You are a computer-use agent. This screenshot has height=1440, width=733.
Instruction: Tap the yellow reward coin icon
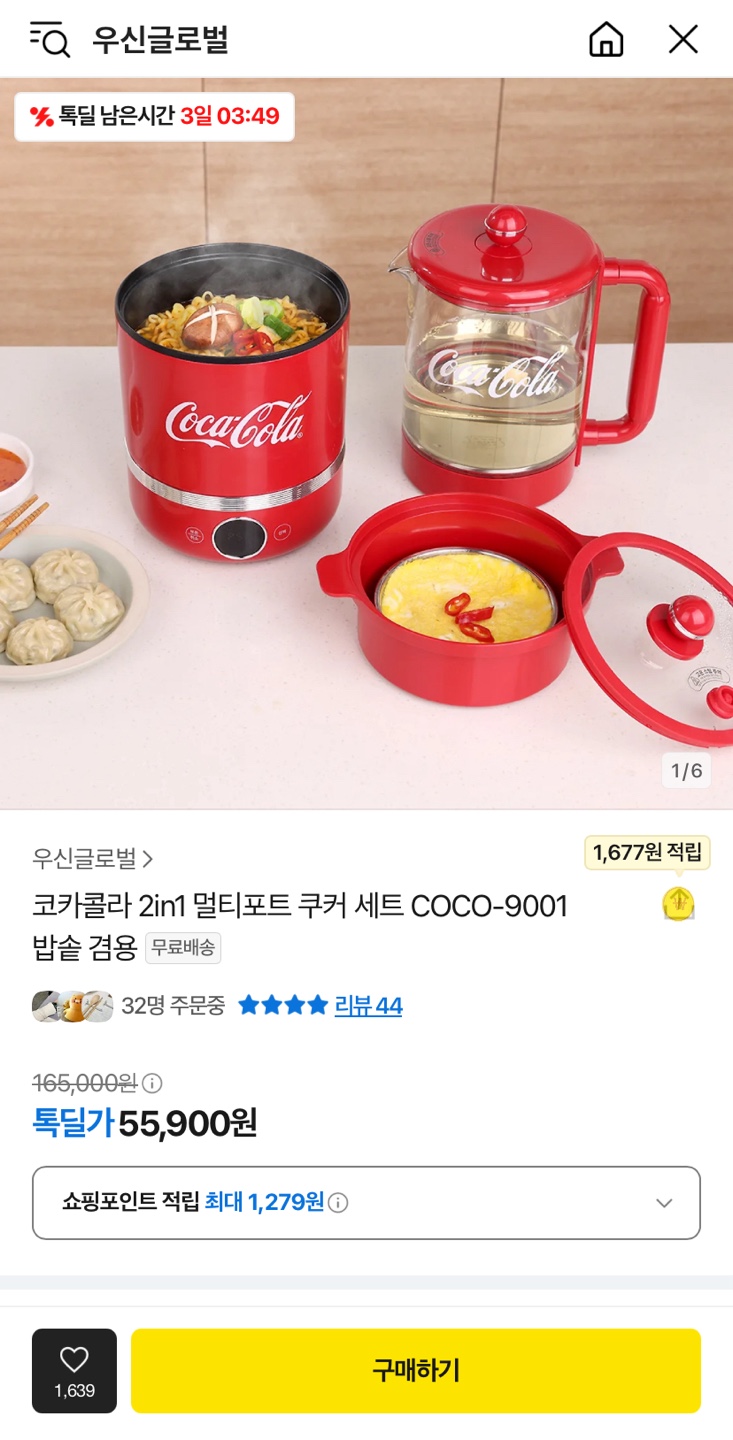point(678,904)
